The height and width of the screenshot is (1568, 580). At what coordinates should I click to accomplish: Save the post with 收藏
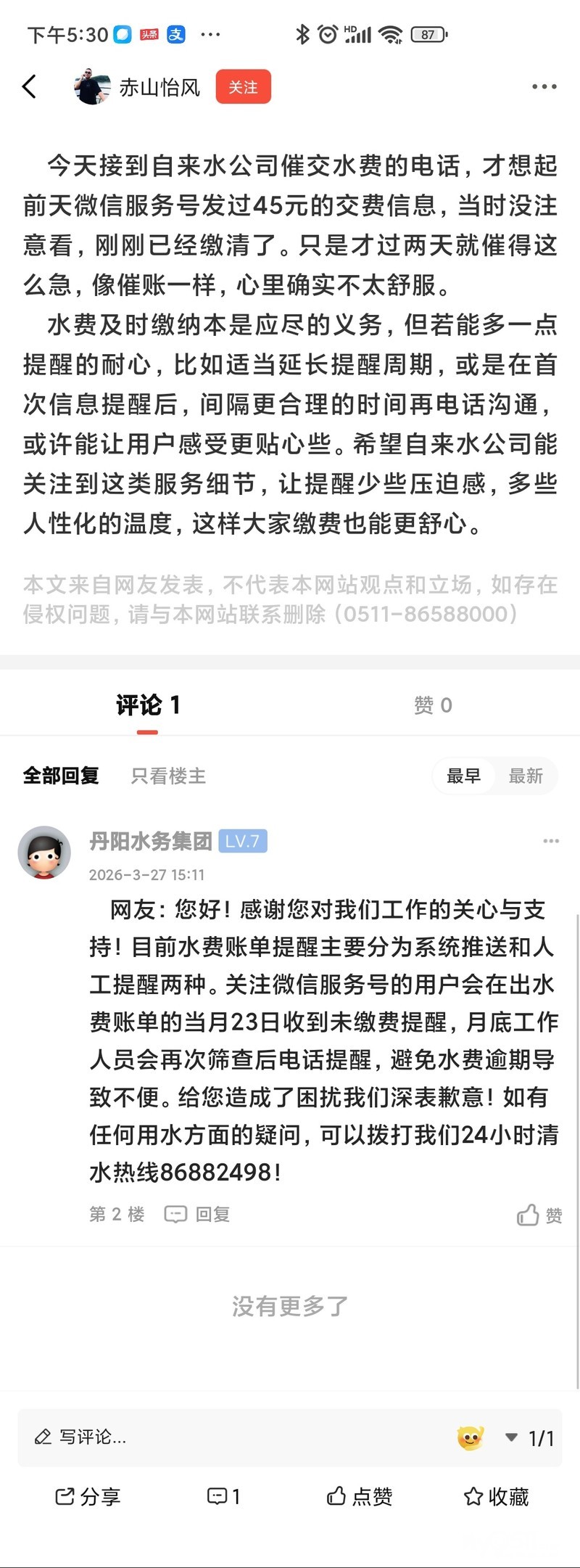496,1496
